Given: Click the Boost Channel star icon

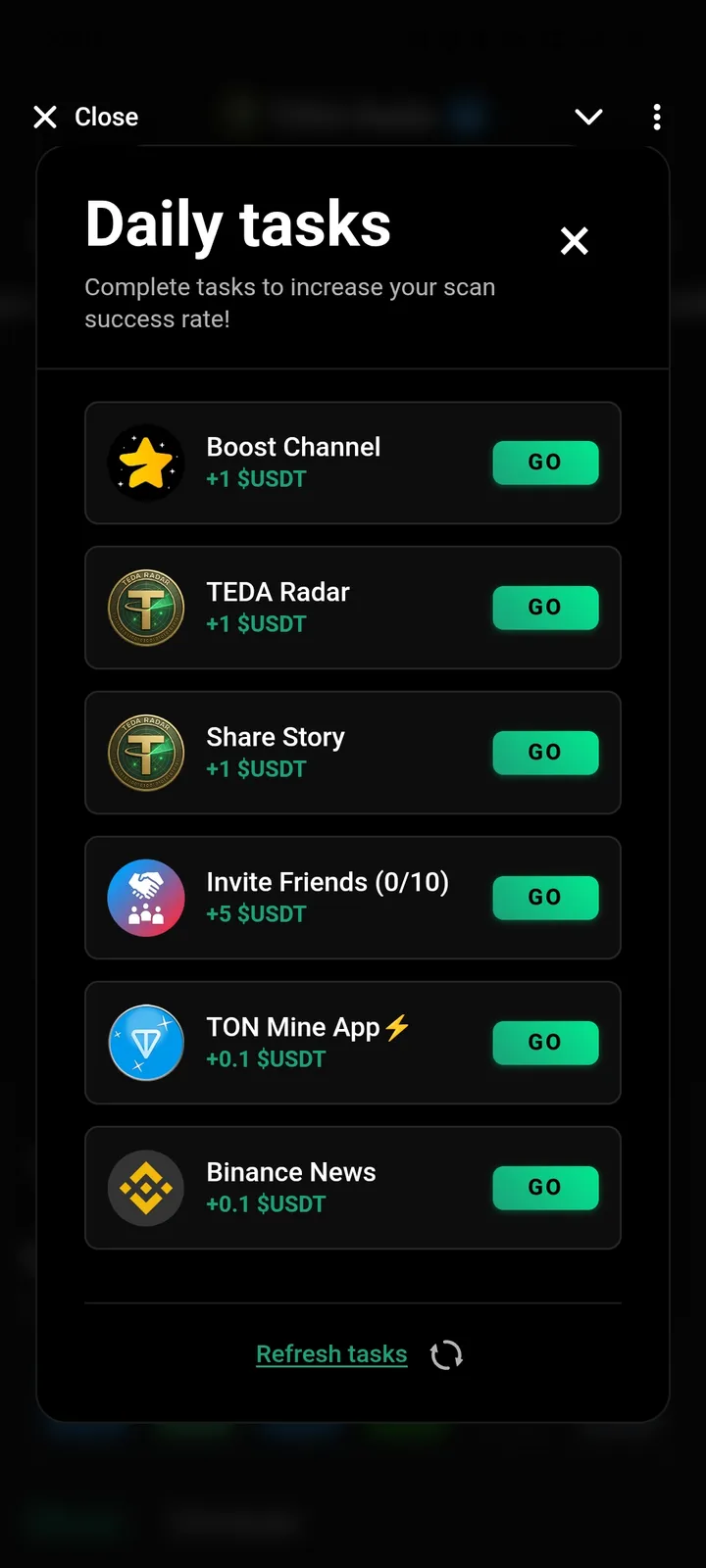Looking at the screenshot, I should pos(146,462).
